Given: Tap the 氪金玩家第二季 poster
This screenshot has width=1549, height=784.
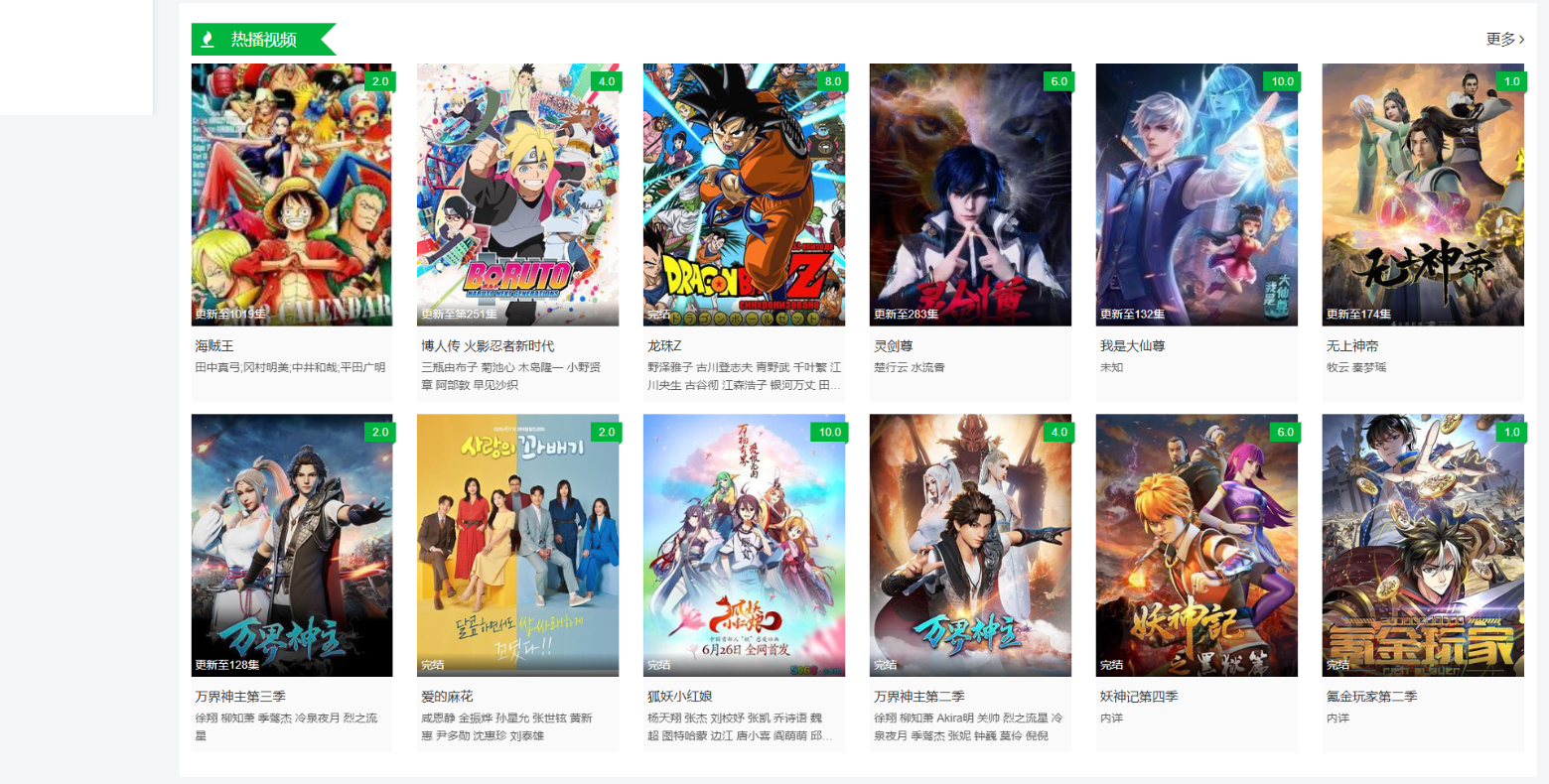Looking at the screenshot, I should pos(1423,545).
